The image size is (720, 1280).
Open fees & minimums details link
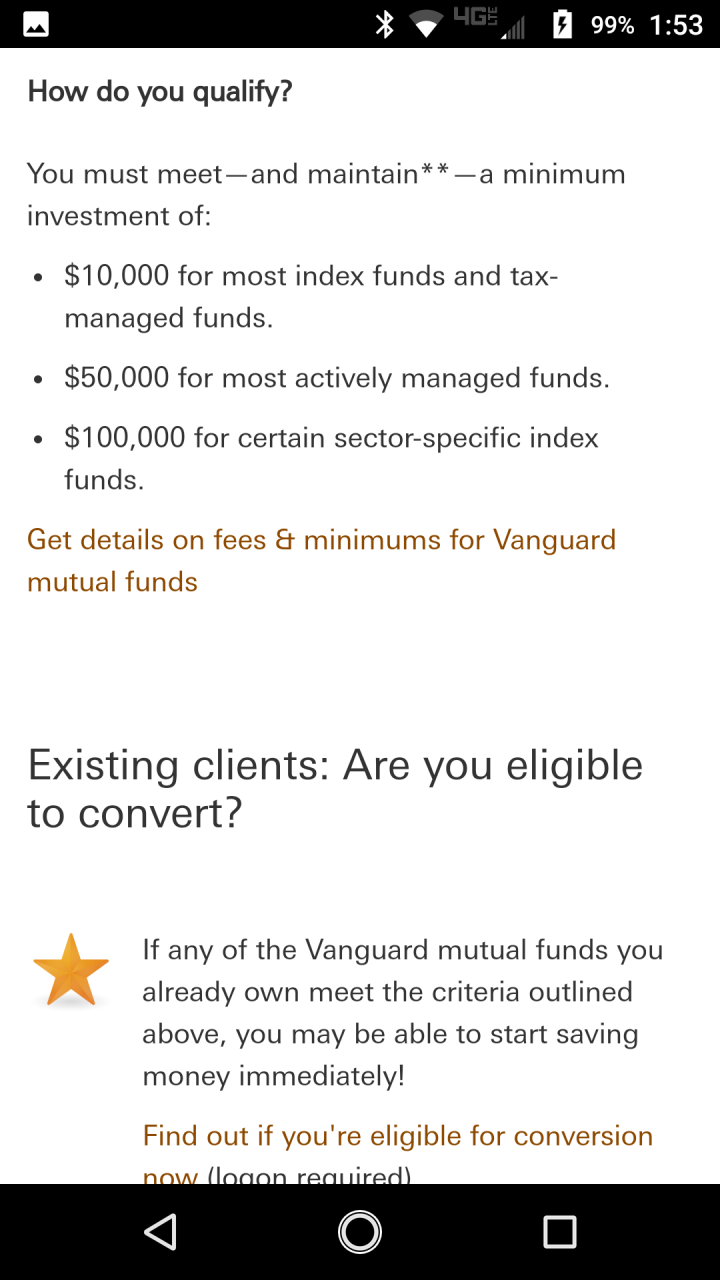point(321,561)
